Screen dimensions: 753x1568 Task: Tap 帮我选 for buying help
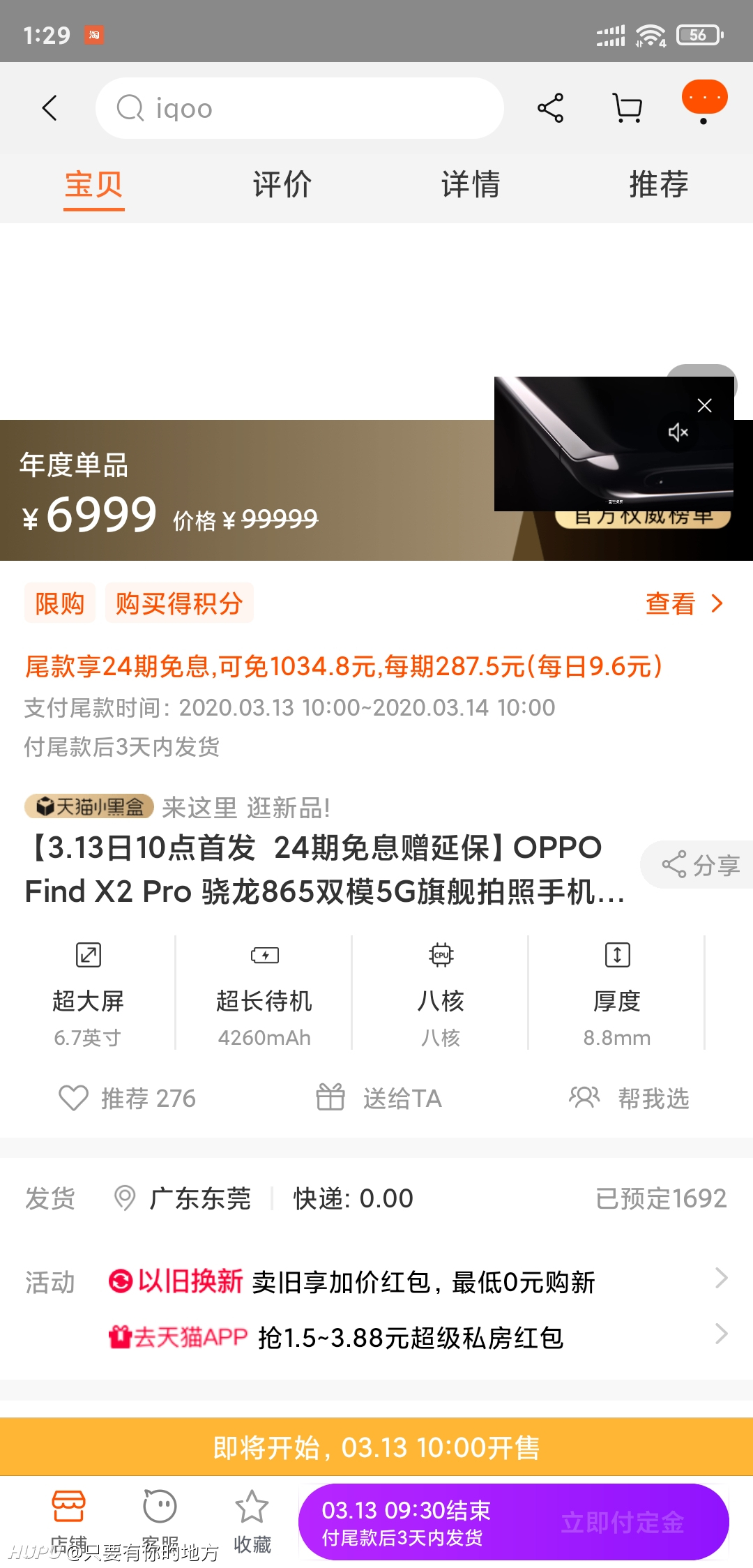[x=629, y=1098]
